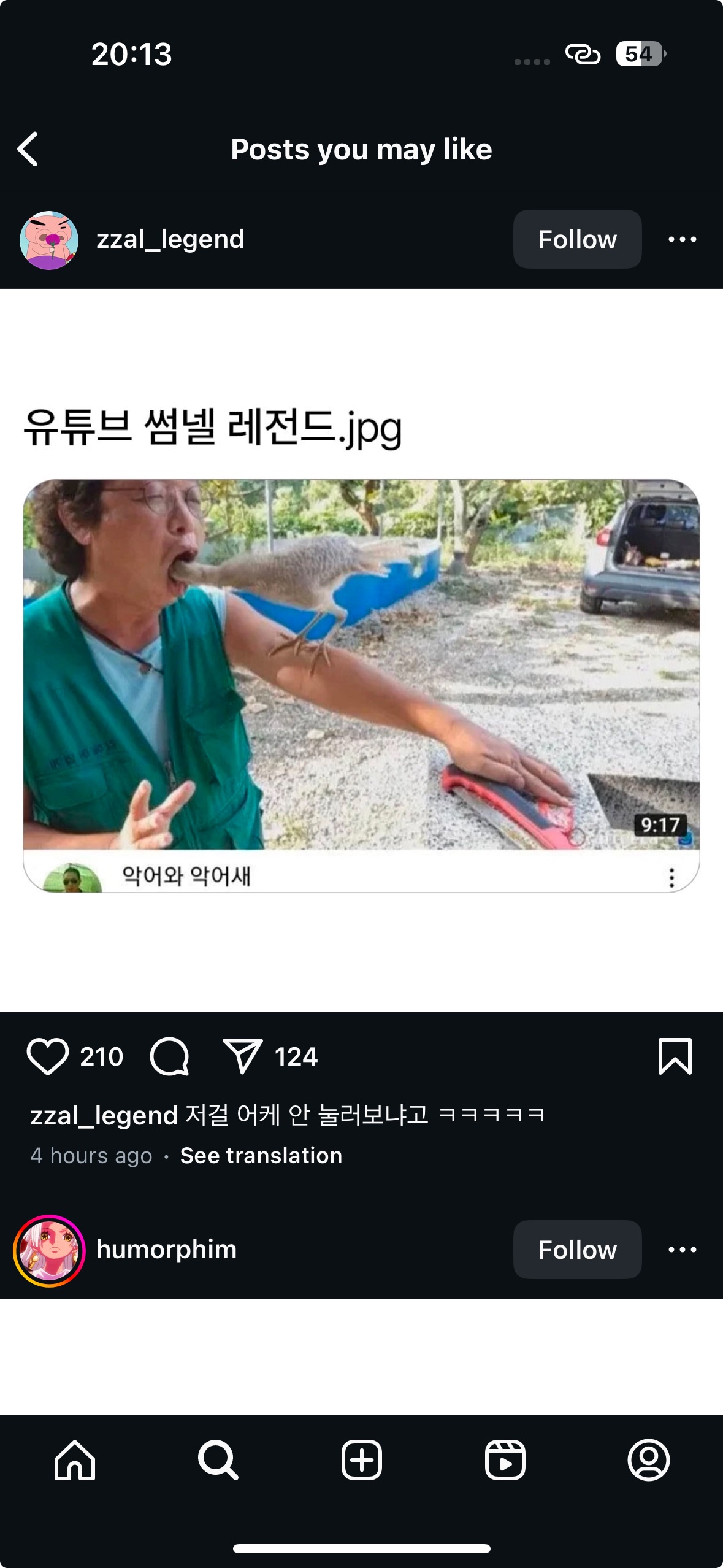Create a new post
The height and width of the screenshot is (1568, 723).
pos(361,1460)
